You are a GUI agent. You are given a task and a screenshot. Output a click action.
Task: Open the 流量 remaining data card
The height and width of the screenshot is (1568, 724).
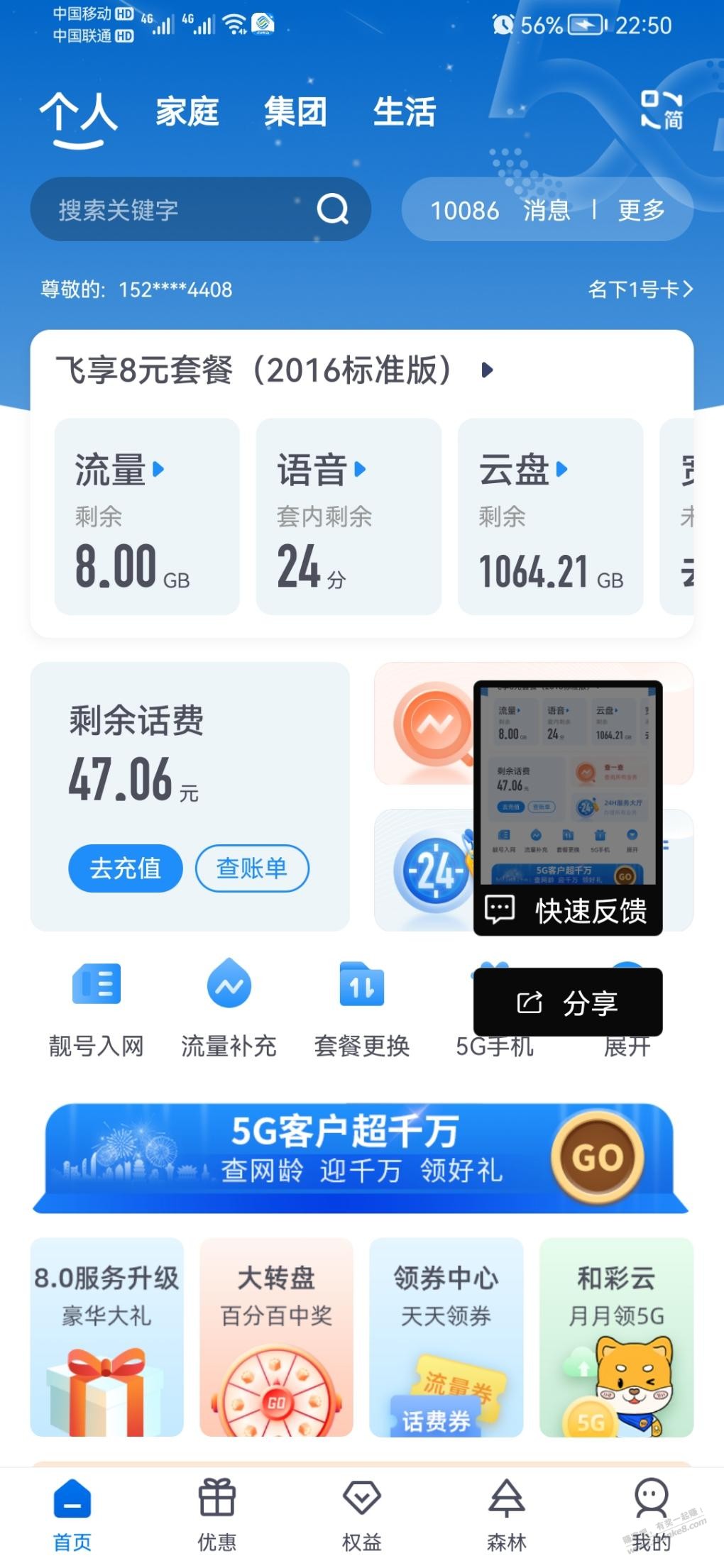tap(147, 517)
